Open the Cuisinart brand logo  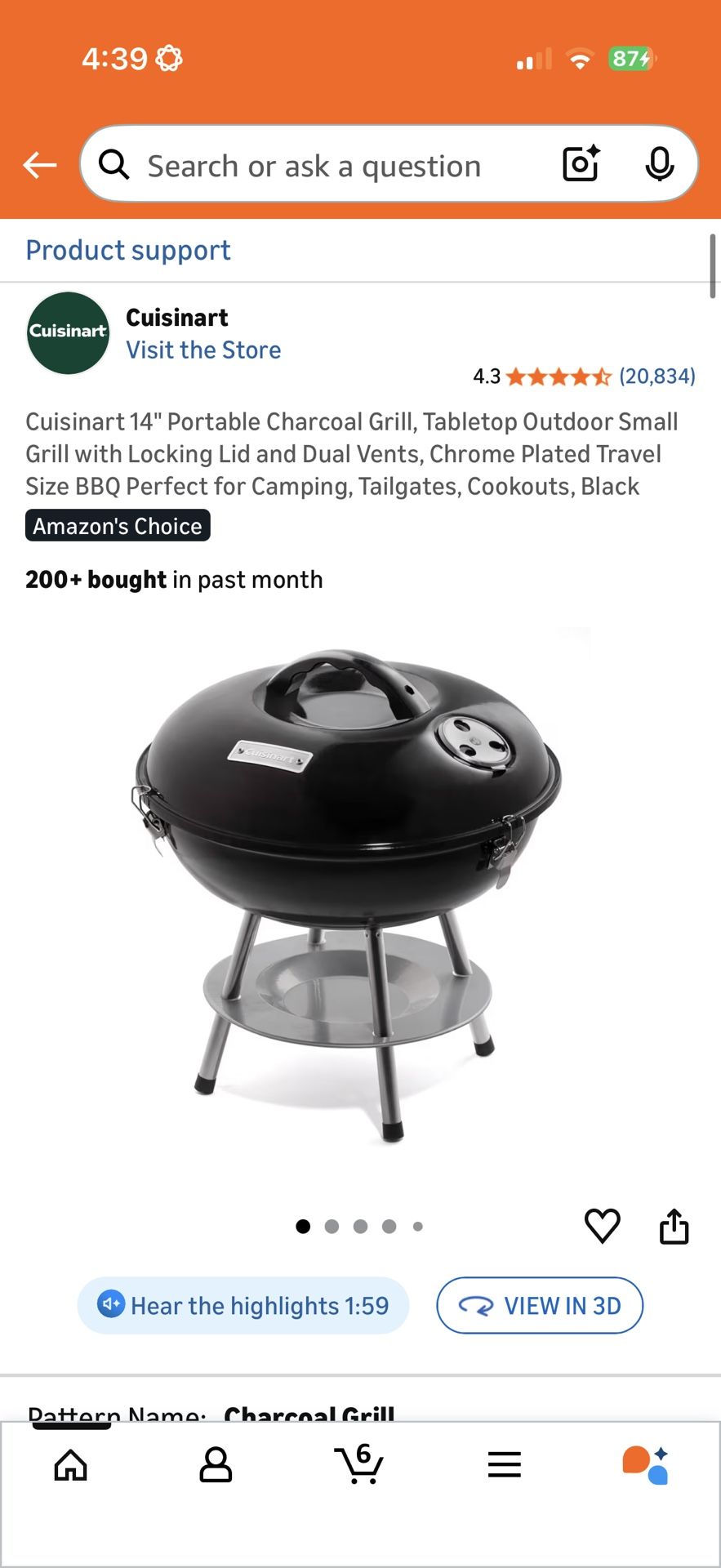[67, 333]
